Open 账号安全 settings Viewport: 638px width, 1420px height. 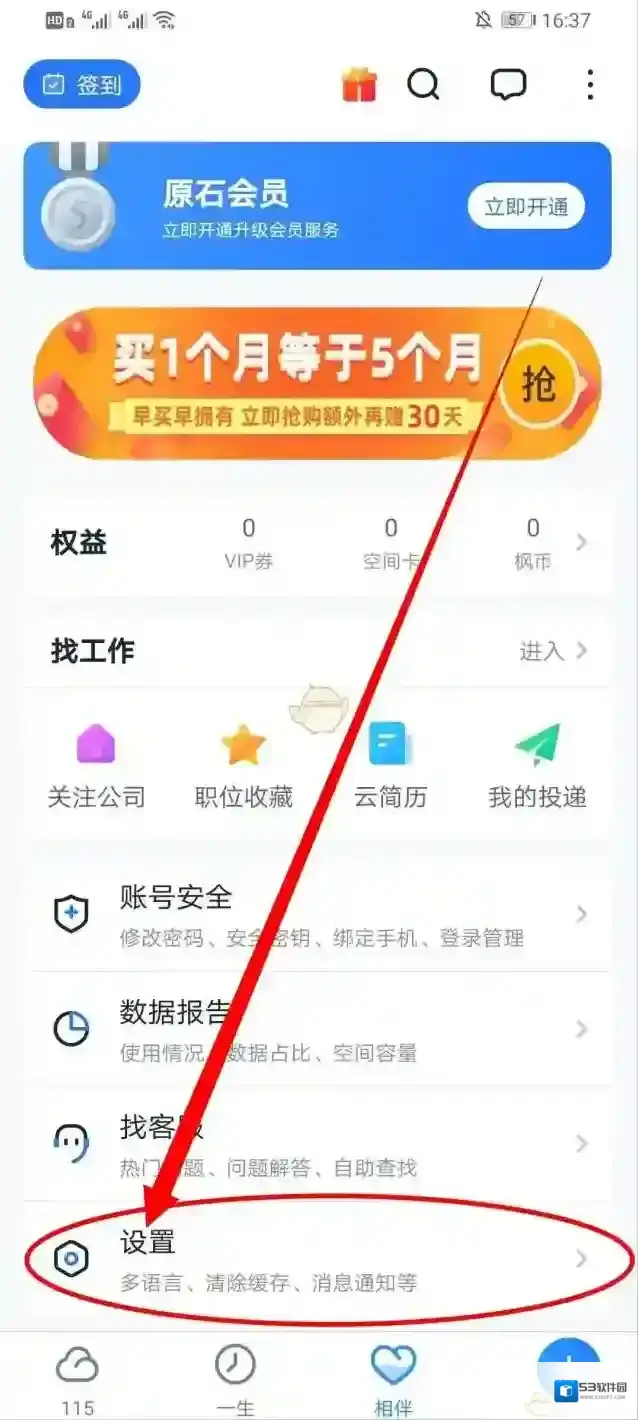tap(318, 914)
